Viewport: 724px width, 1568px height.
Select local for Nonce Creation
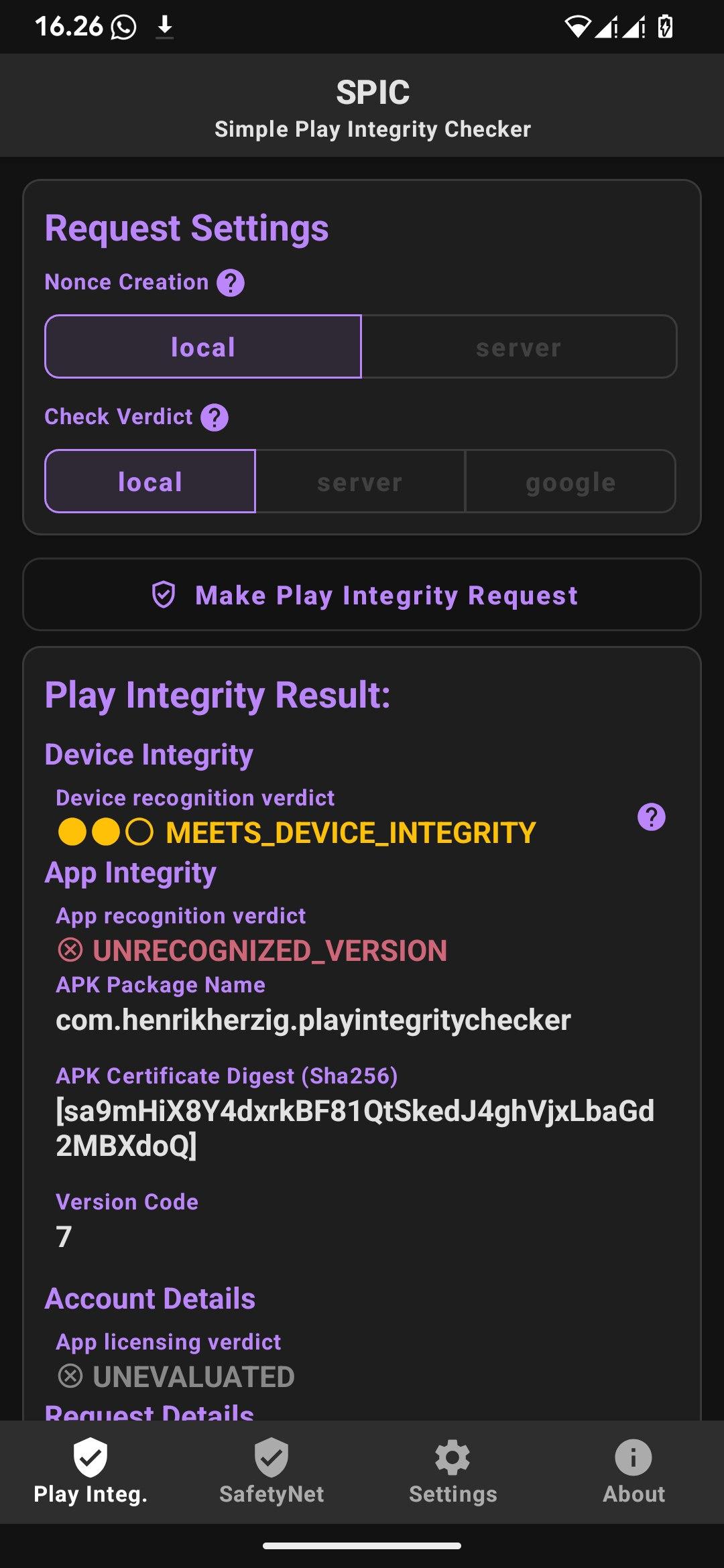[203, 347]
